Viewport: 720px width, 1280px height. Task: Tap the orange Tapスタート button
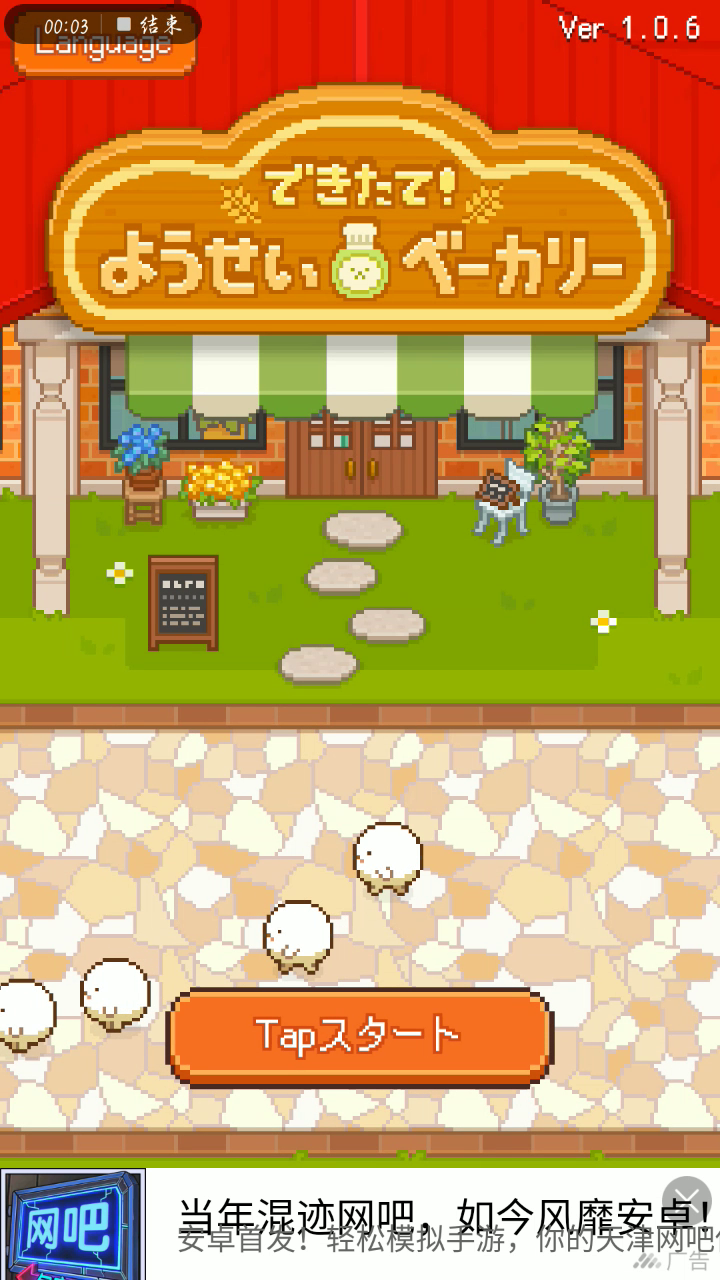click(x=359, y=1036)
